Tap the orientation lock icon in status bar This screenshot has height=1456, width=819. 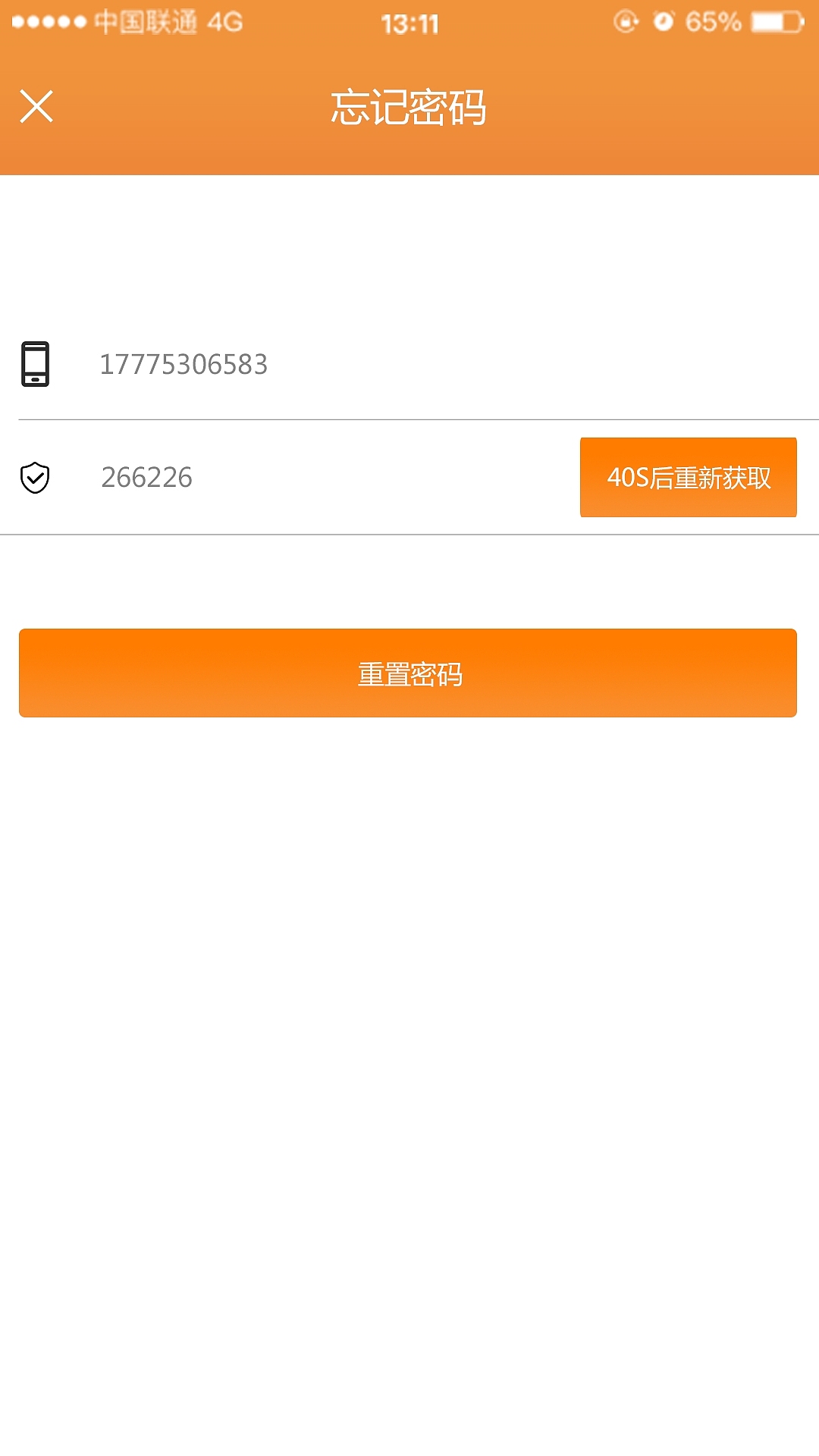626,23
